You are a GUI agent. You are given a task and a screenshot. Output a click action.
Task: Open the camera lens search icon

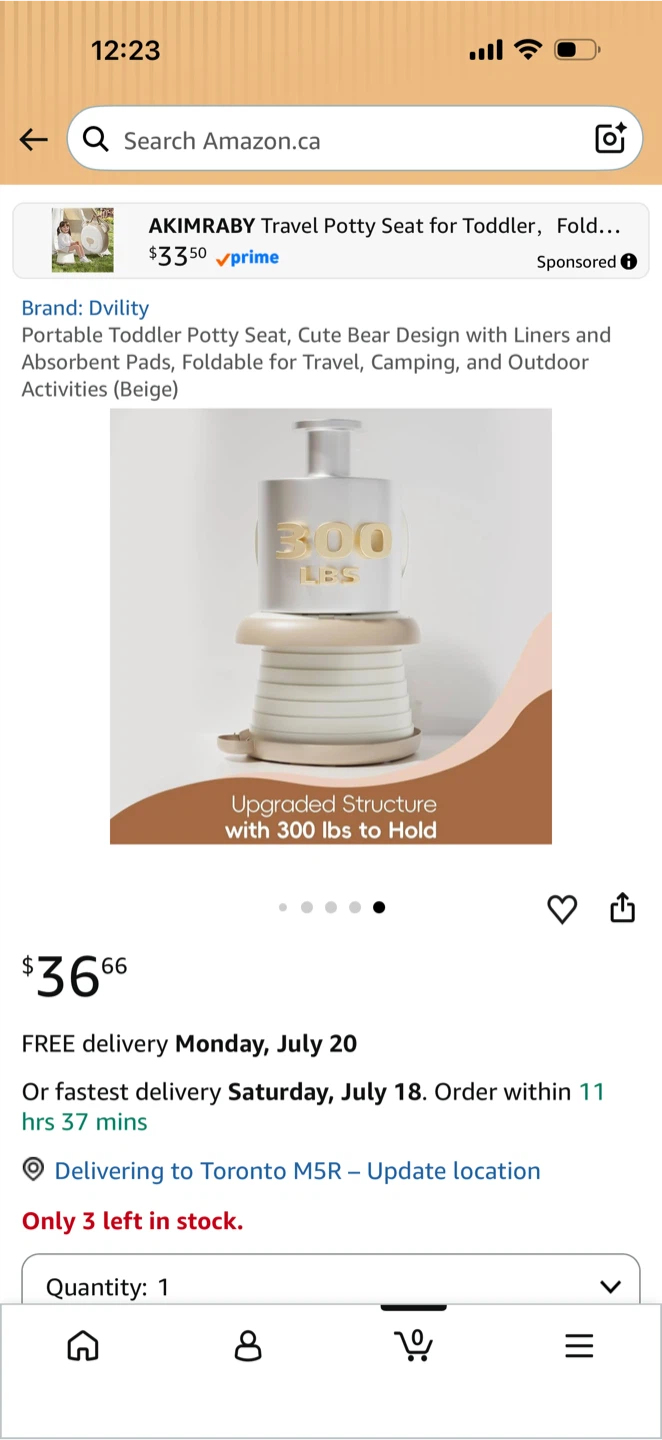pyautogui.click(x=610, y=139)
